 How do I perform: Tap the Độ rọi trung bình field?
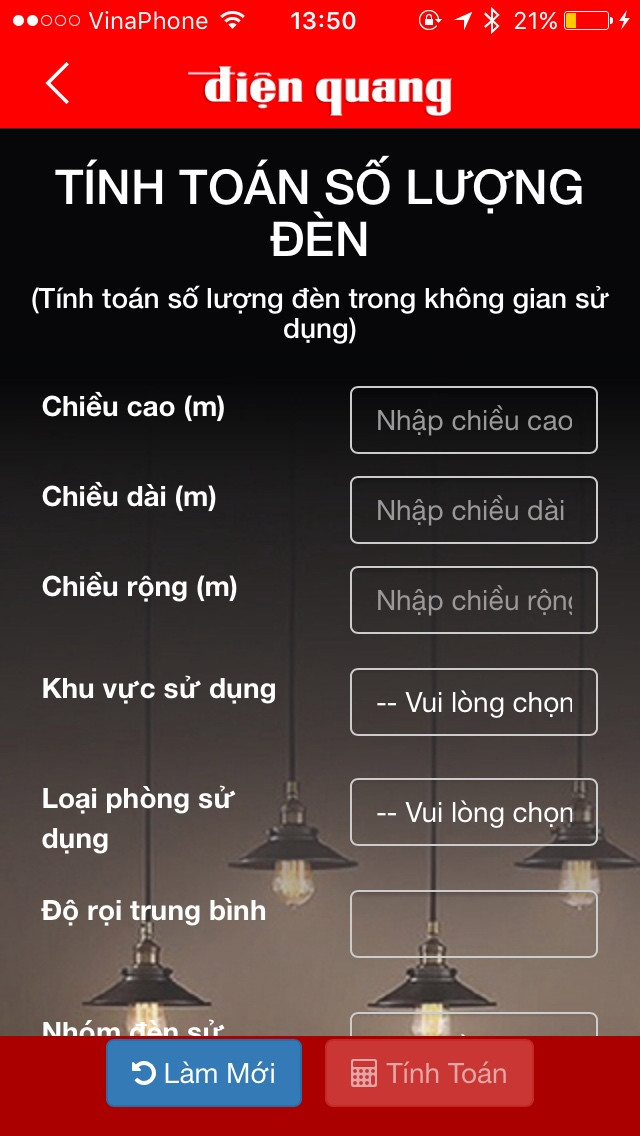pyautogui.click(x=473, y=924)
